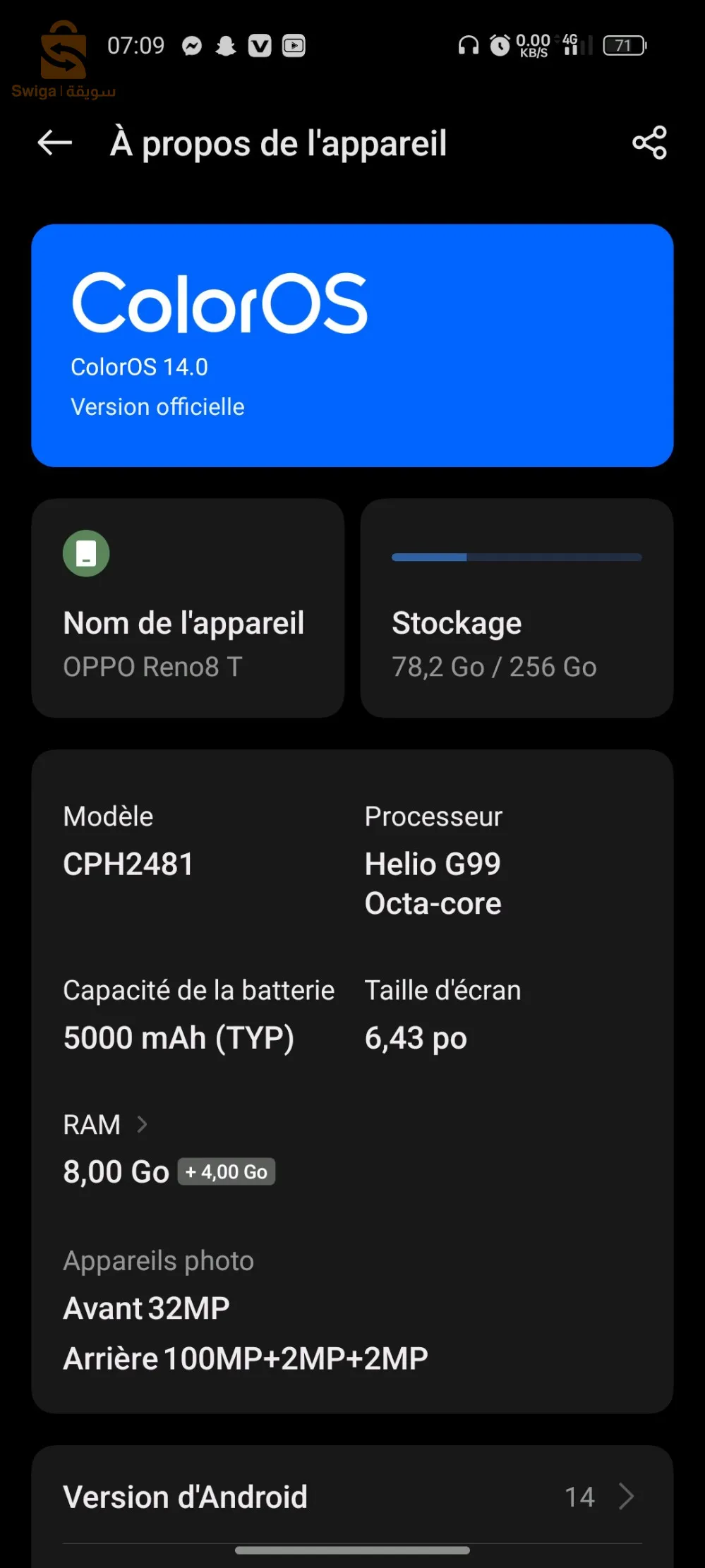Open Nom de l'appareil card

click(x=188, y=608)
